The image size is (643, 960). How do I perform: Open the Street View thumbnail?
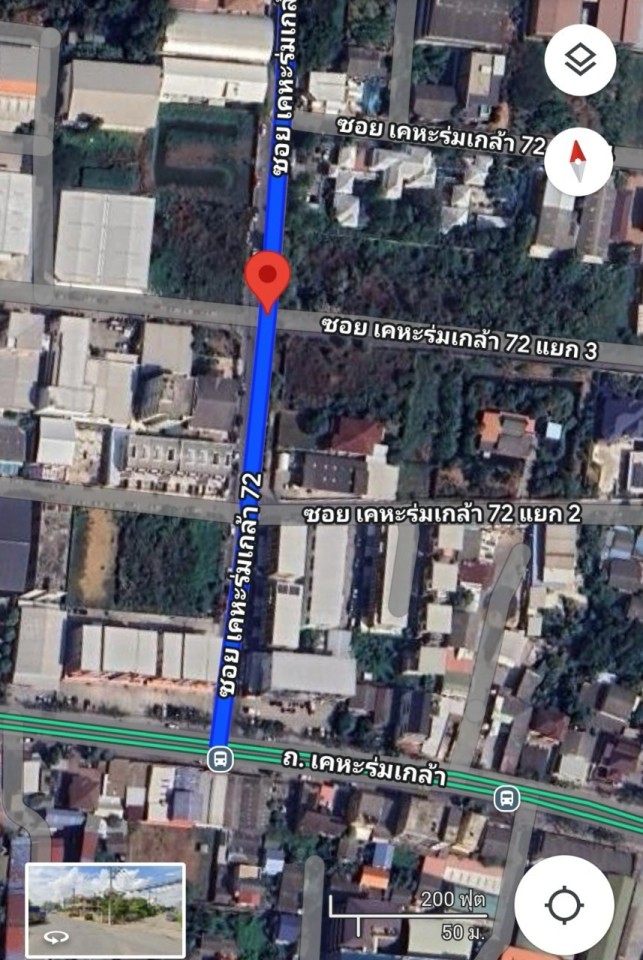click(105, 909)
